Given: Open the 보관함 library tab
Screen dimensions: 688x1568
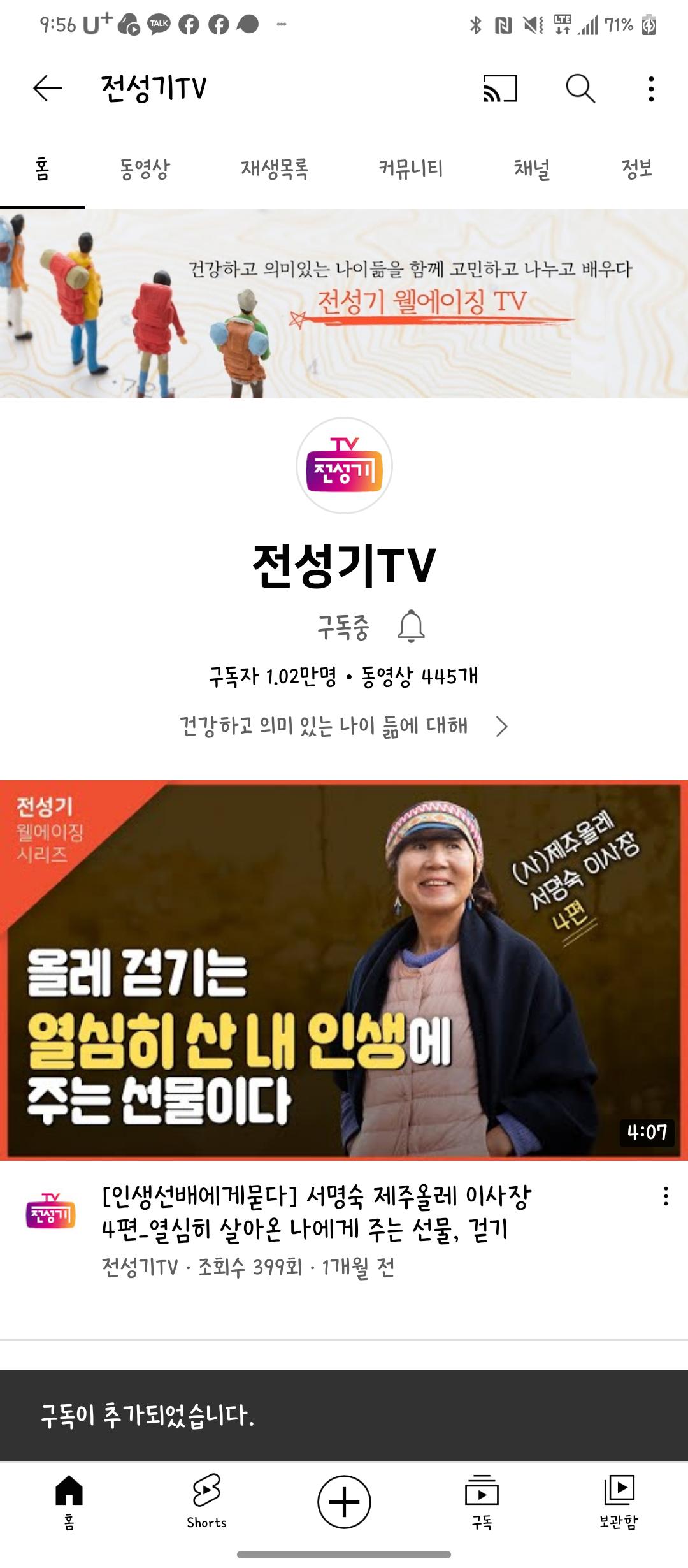Looking at the screenshot, I should (618, 1502).
